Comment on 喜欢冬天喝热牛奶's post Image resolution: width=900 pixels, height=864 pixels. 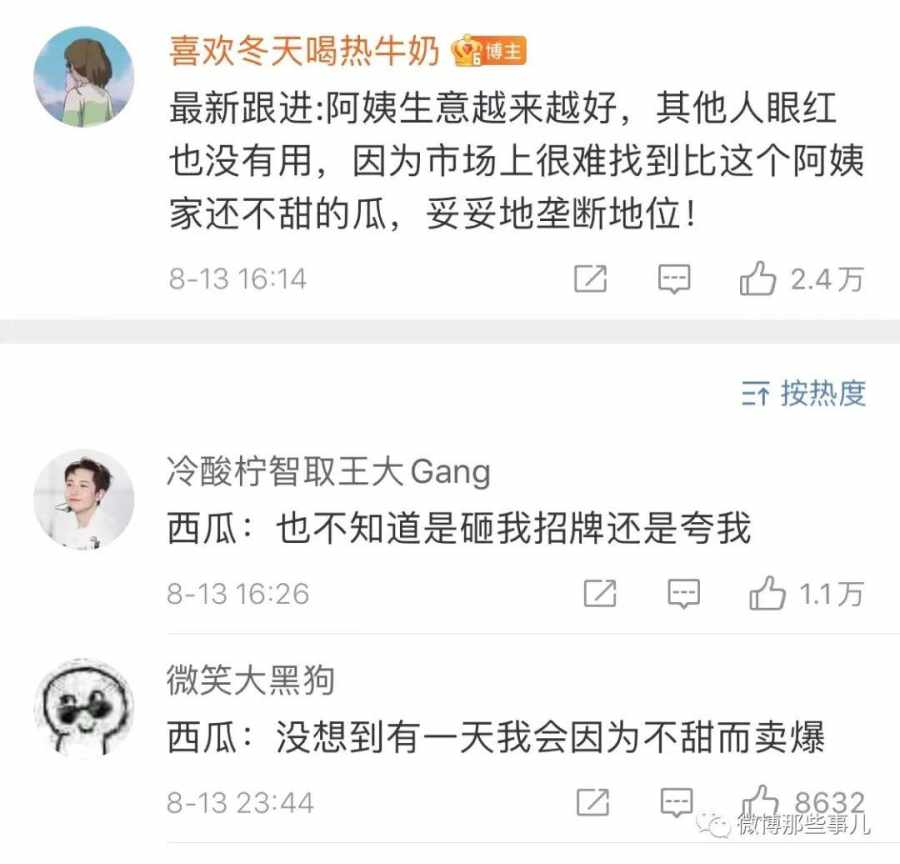pyautogui.click(x=674, y=279)
